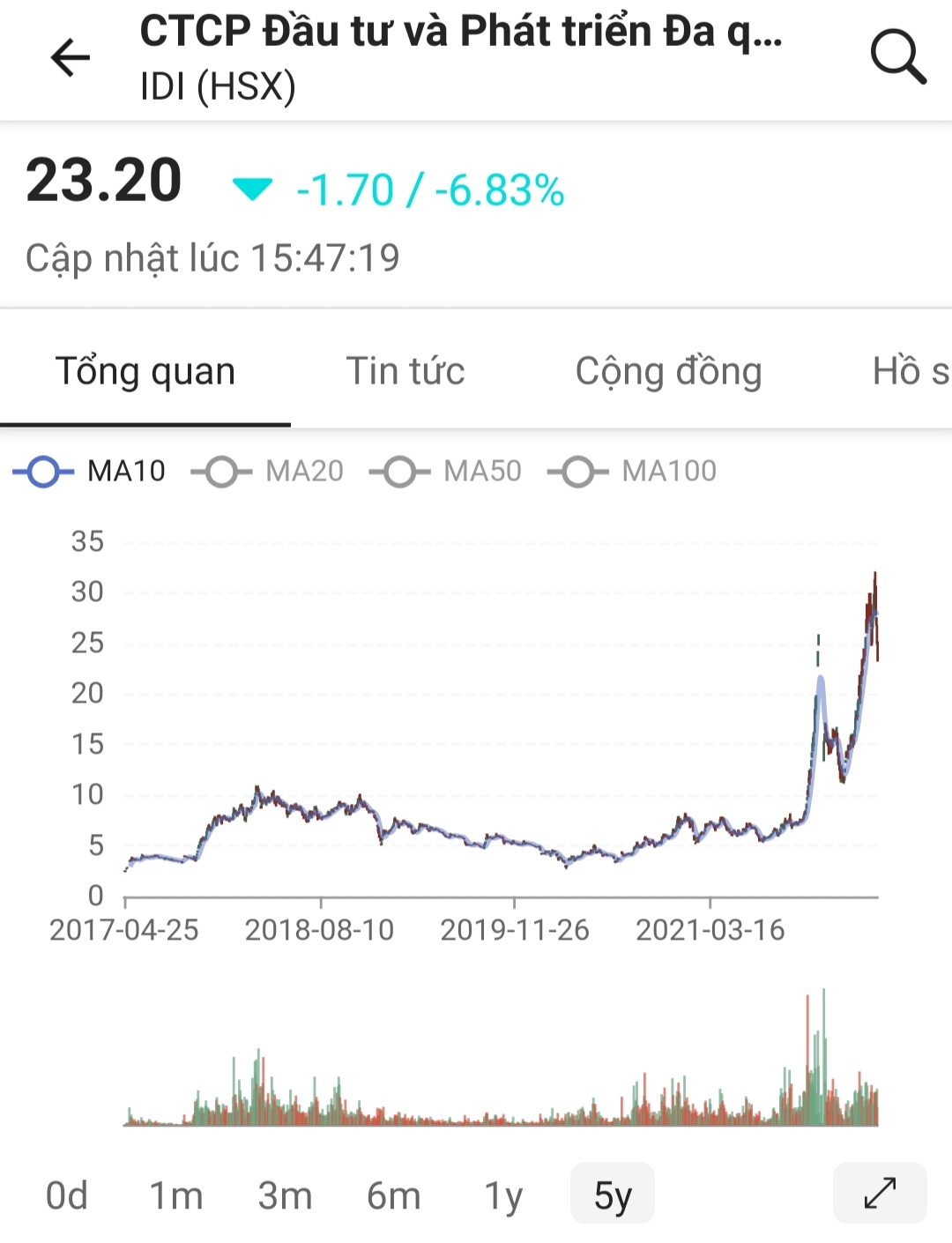Go back using the arrow icon
Screen dimensions: 952x1243
(71, 58)
